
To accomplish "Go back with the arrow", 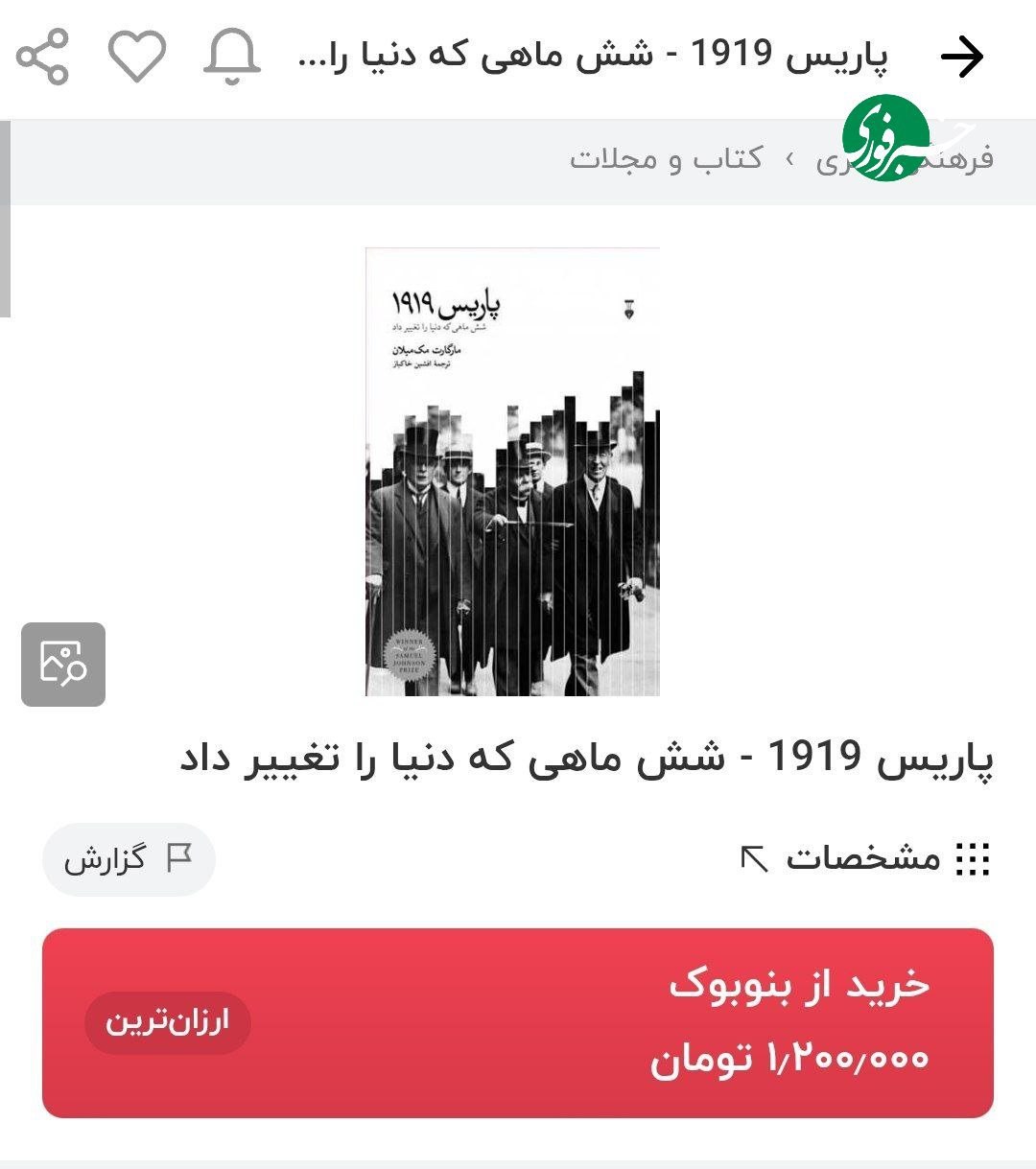I will pyautogui.click(x=963, y=57).
